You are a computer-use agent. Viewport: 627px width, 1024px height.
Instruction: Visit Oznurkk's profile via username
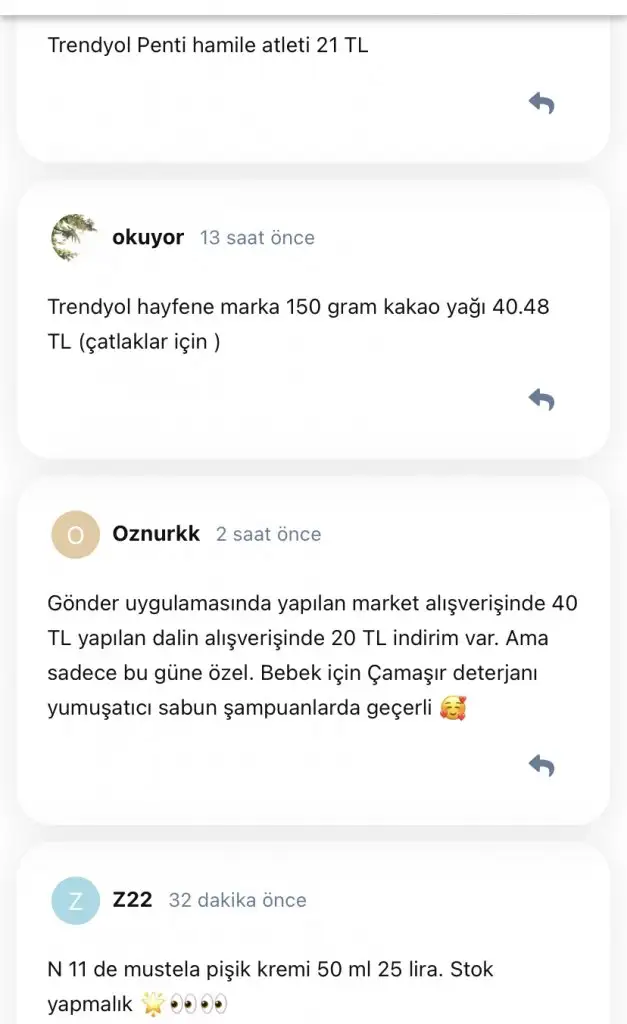point(156,535)
